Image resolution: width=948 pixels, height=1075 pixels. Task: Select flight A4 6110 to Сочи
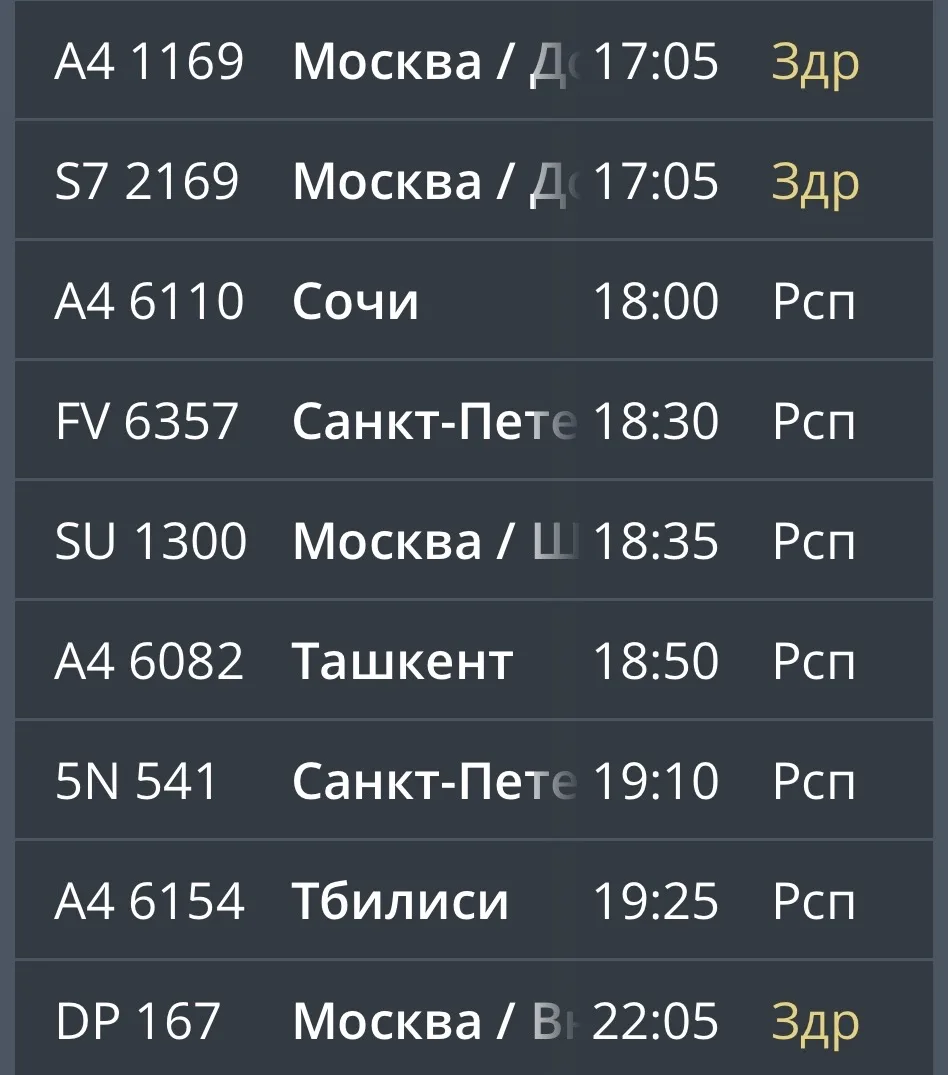click(474, 301)
